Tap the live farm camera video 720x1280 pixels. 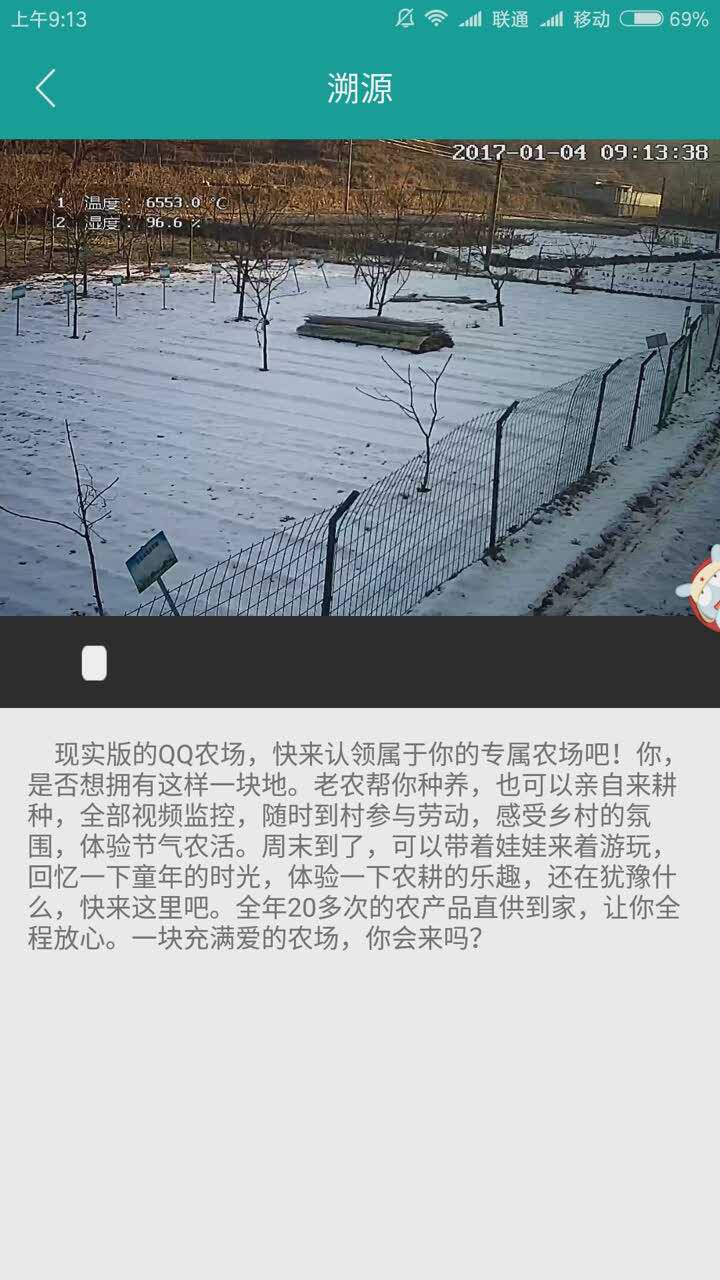coord(360,377)
